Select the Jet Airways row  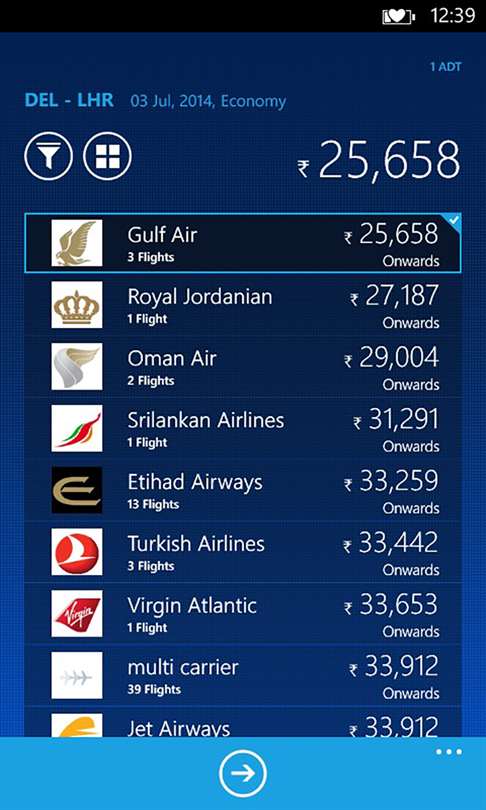coord(243,722)
